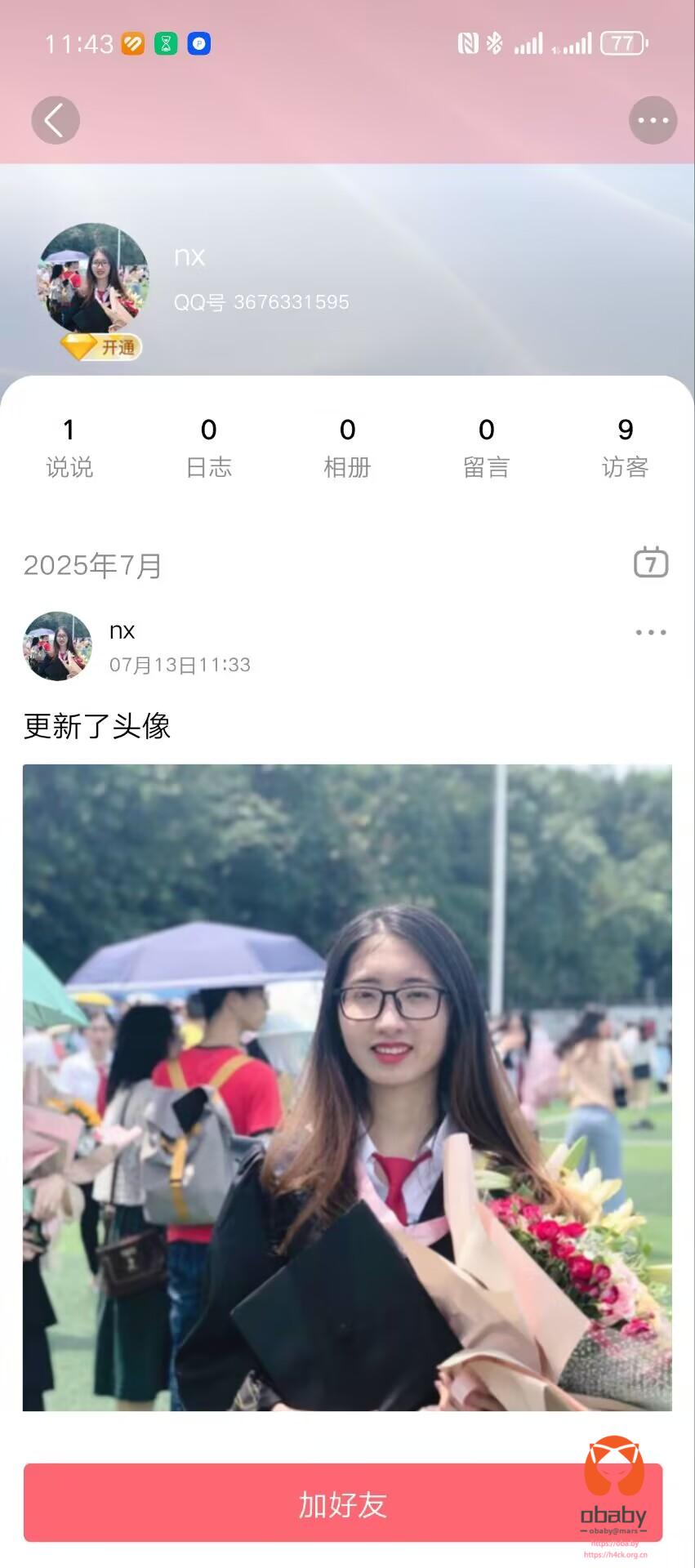Go back using the top-left arrow

click(56, 121)
